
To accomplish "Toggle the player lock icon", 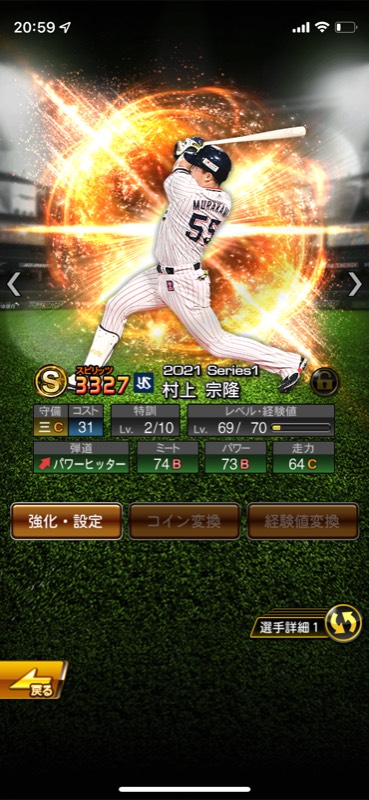I will 325,382.
